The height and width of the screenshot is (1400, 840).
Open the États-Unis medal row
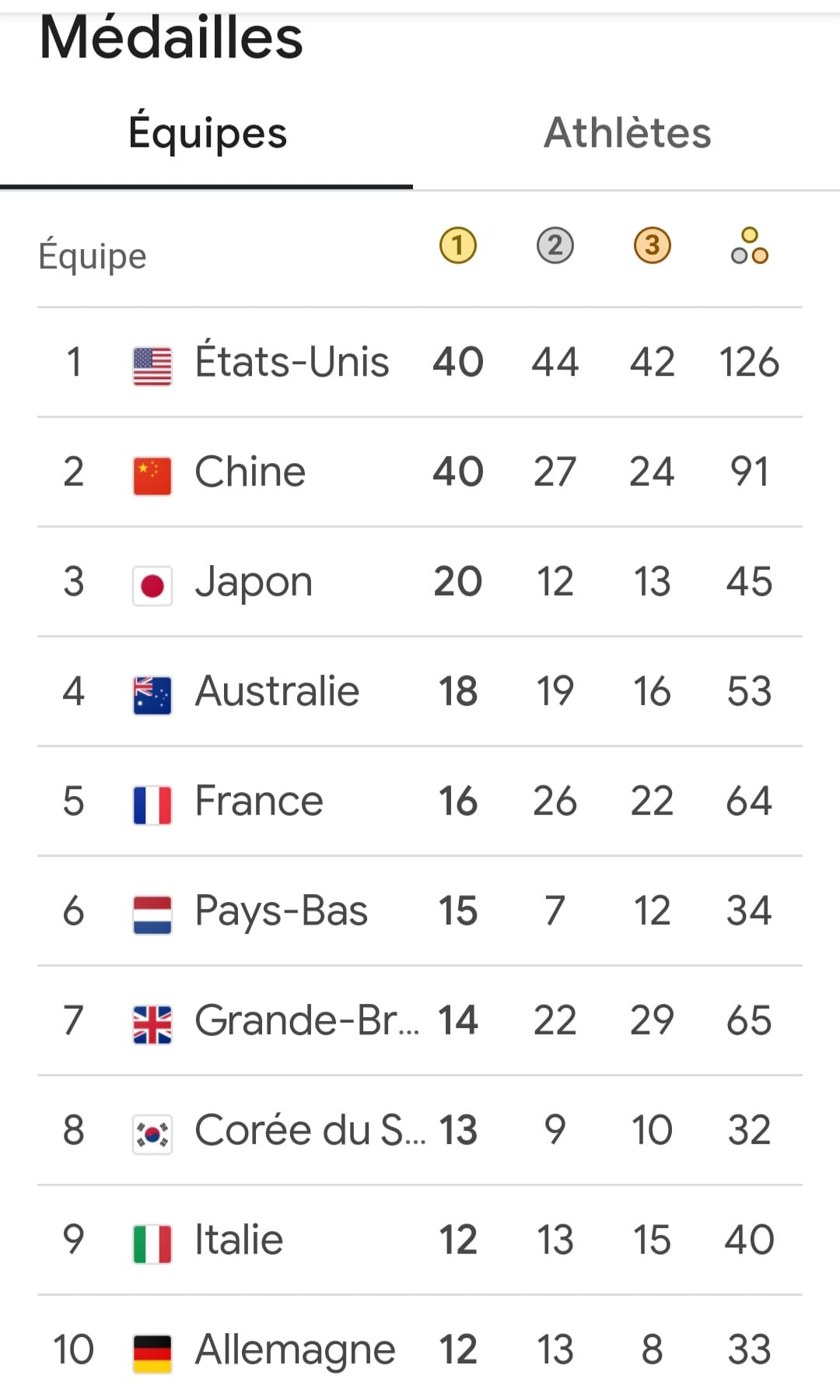click(292, 363)
